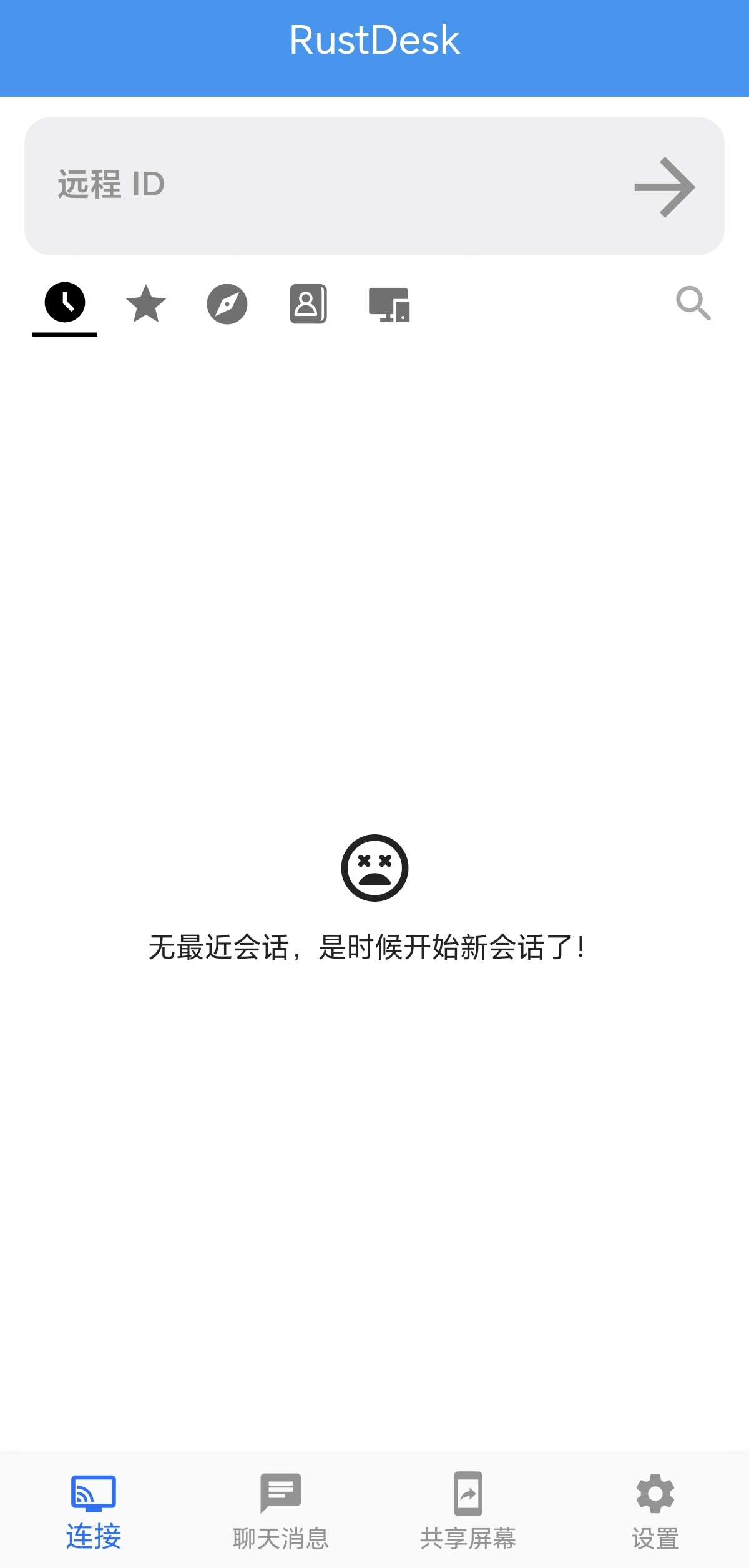
Task: Select the recent sessions clock tab
Action: (x=65, y=303)
